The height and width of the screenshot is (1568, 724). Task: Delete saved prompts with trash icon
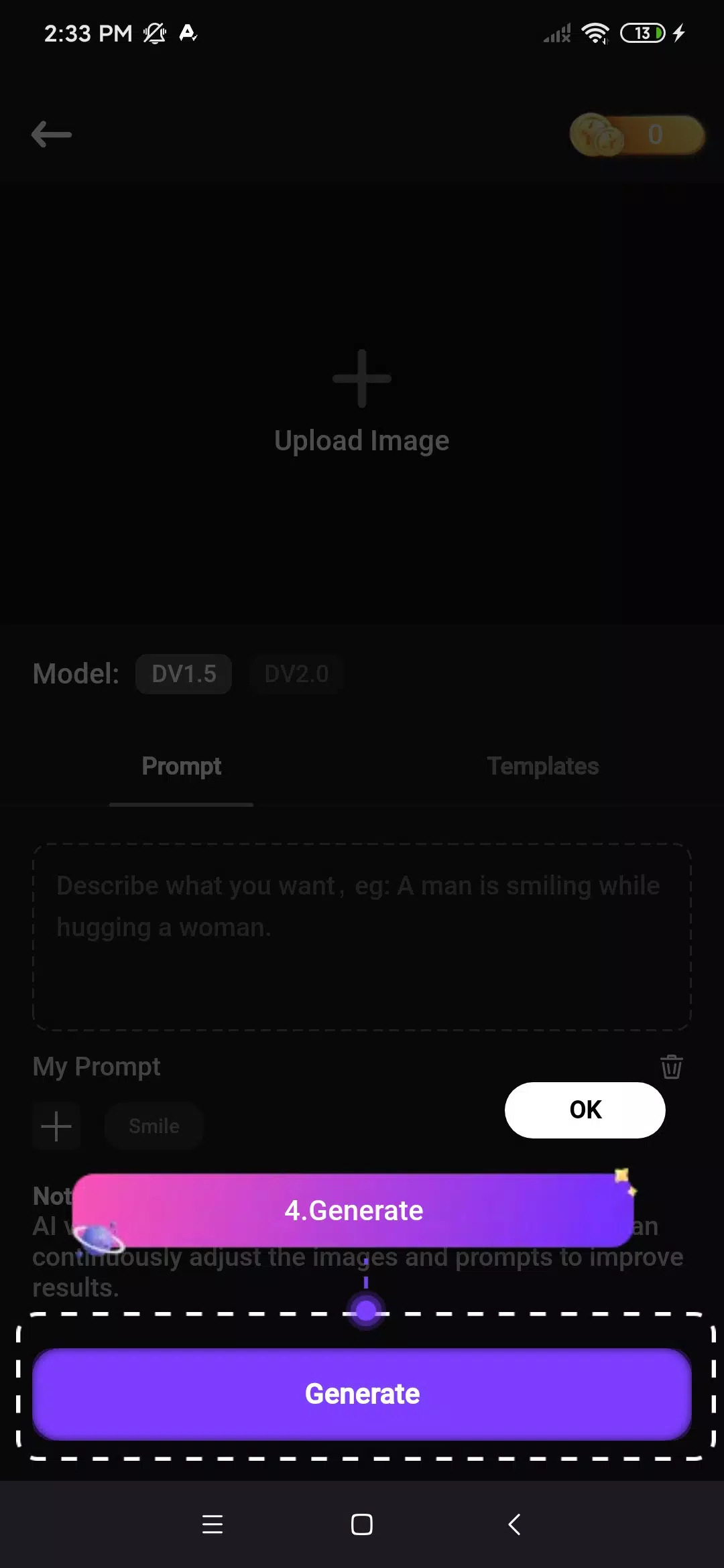(671, 1066)
